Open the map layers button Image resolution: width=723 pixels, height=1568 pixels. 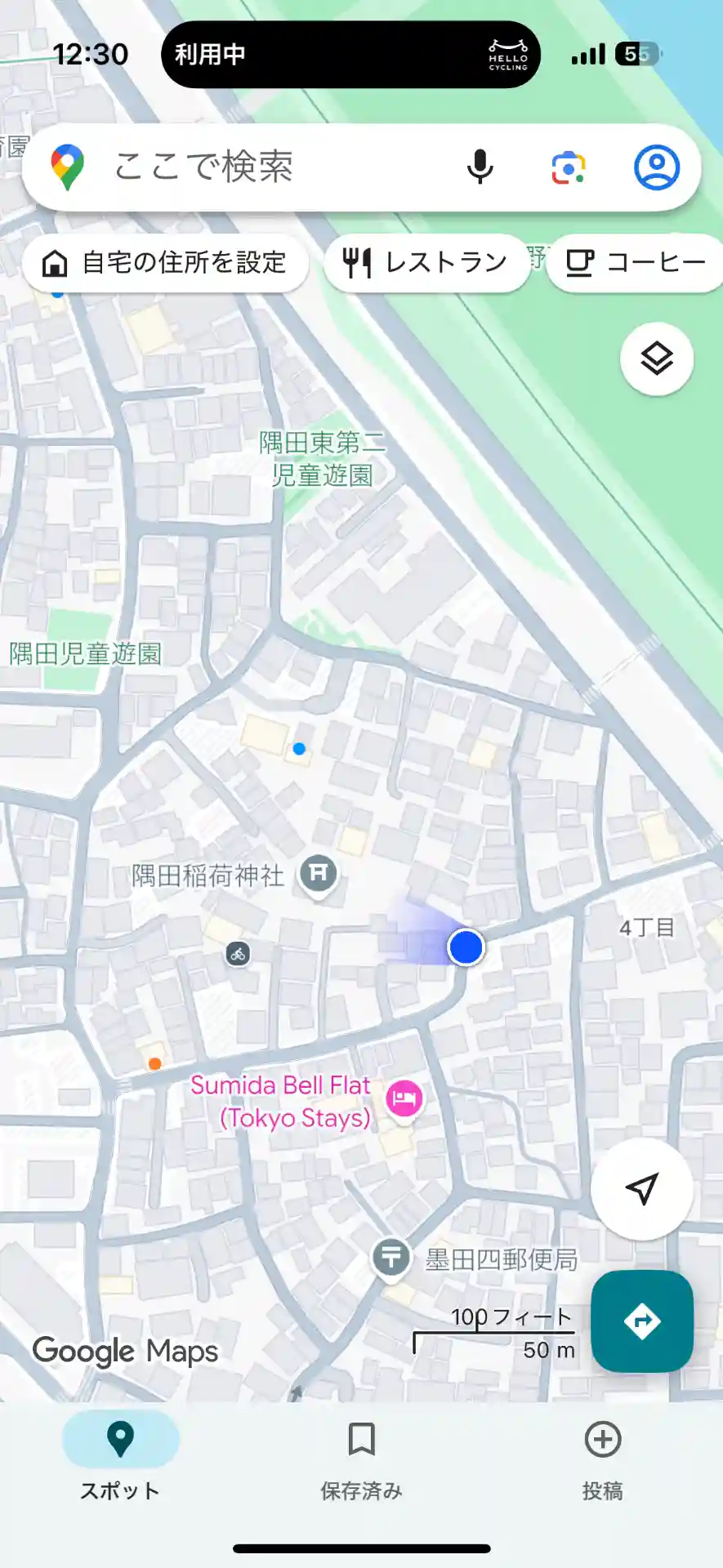656,359
